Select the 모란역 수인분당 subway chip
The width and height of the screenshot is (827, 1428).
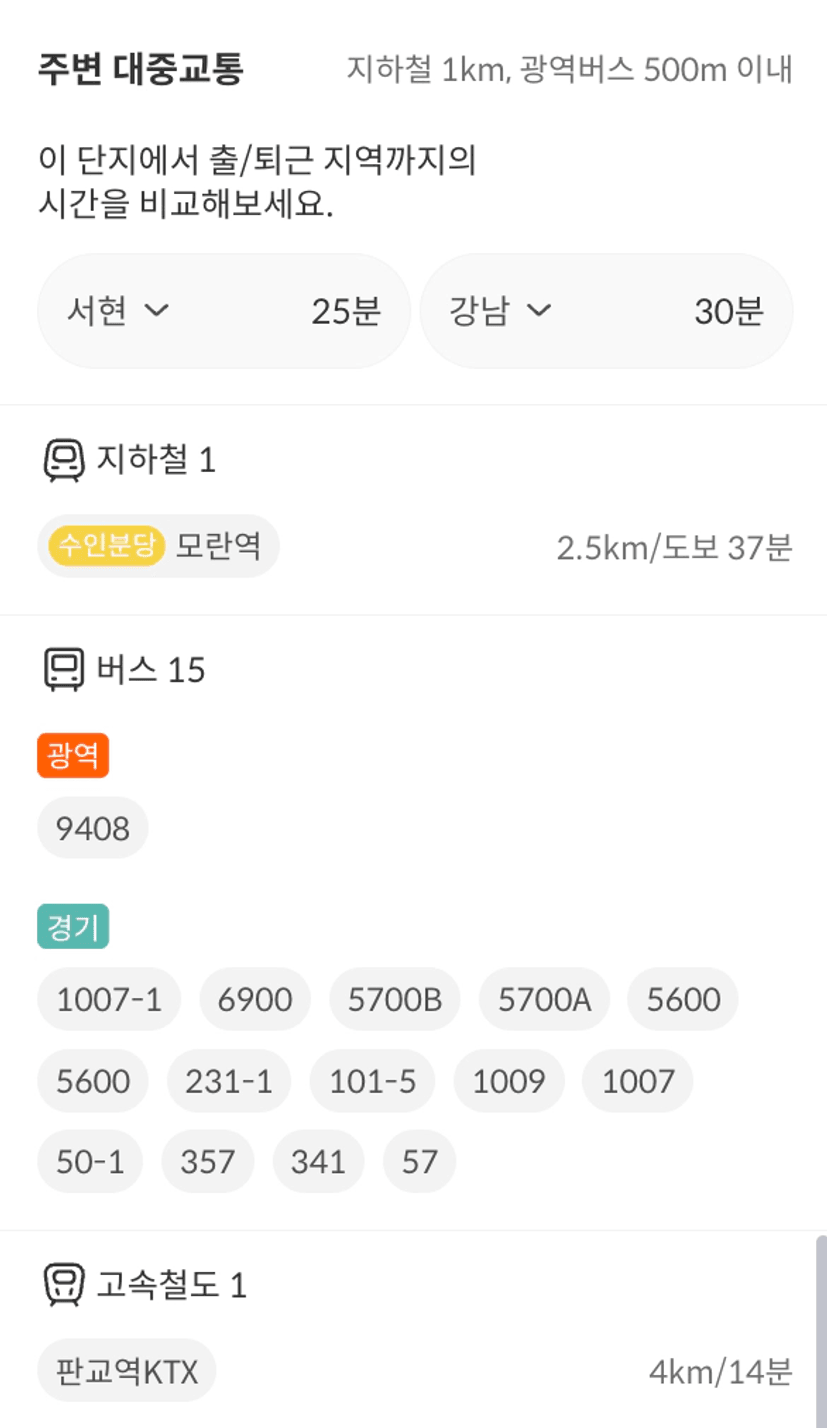158,546
